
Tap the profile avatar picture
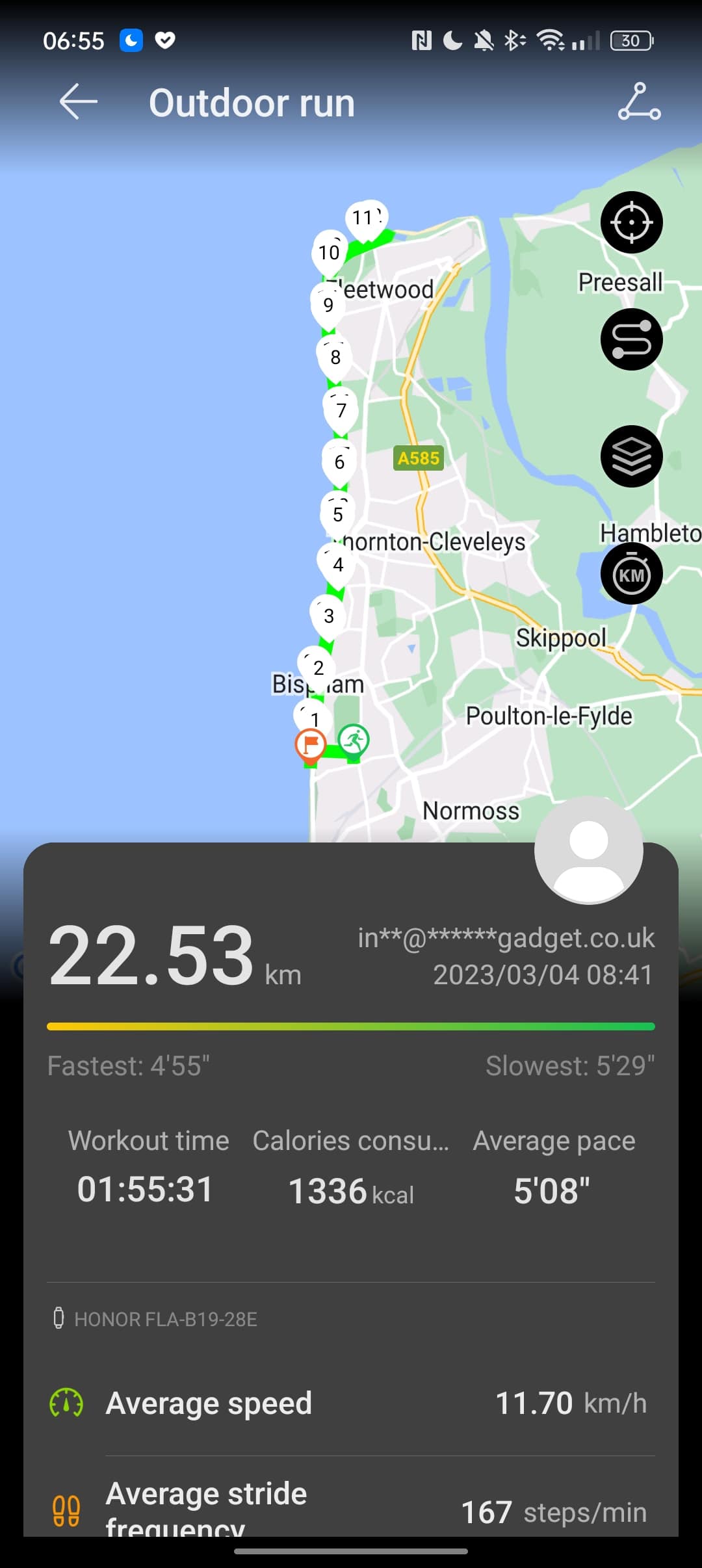pyautogui.click(x=588, y=850)
